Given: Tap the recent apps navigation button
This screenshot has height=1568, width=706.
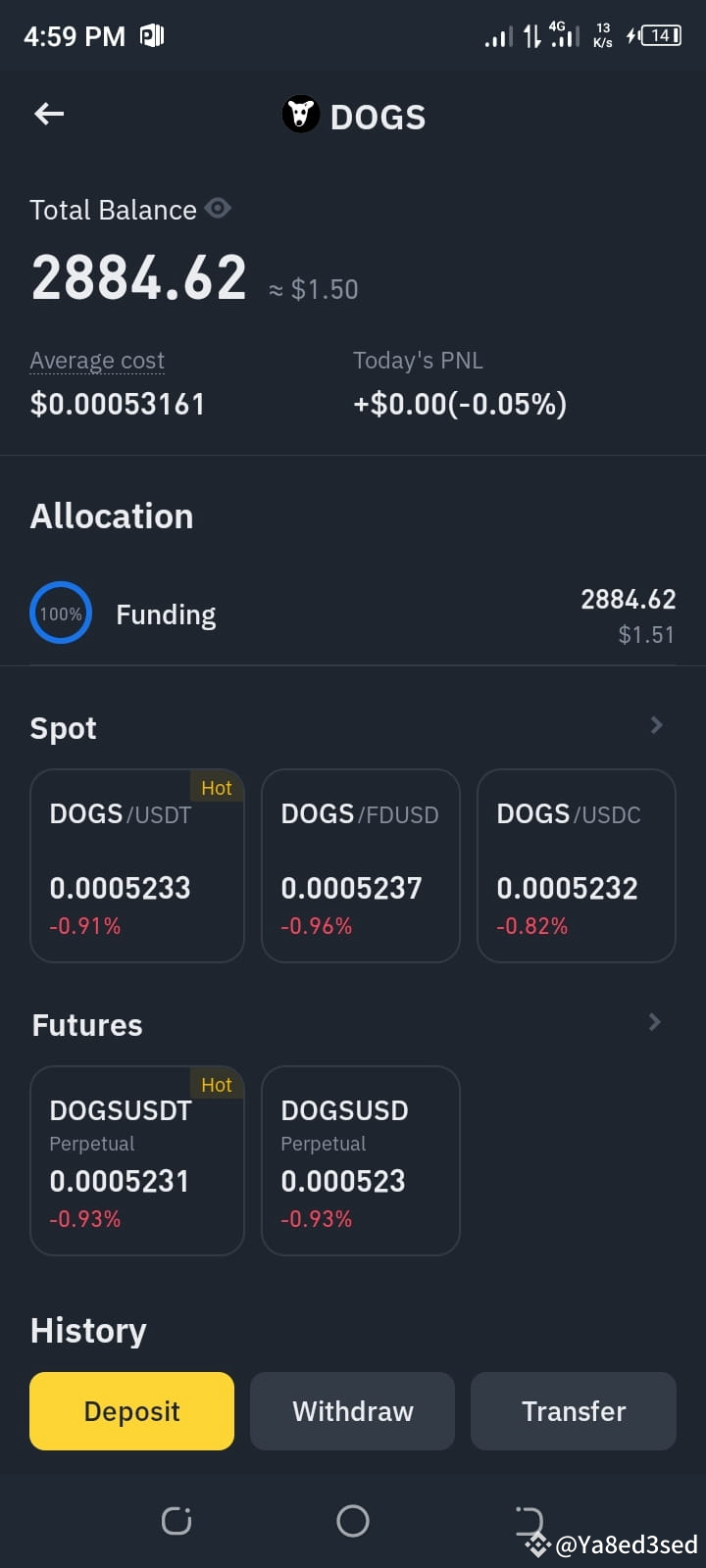Looking at the screenshot, I should click(529, 1521).
